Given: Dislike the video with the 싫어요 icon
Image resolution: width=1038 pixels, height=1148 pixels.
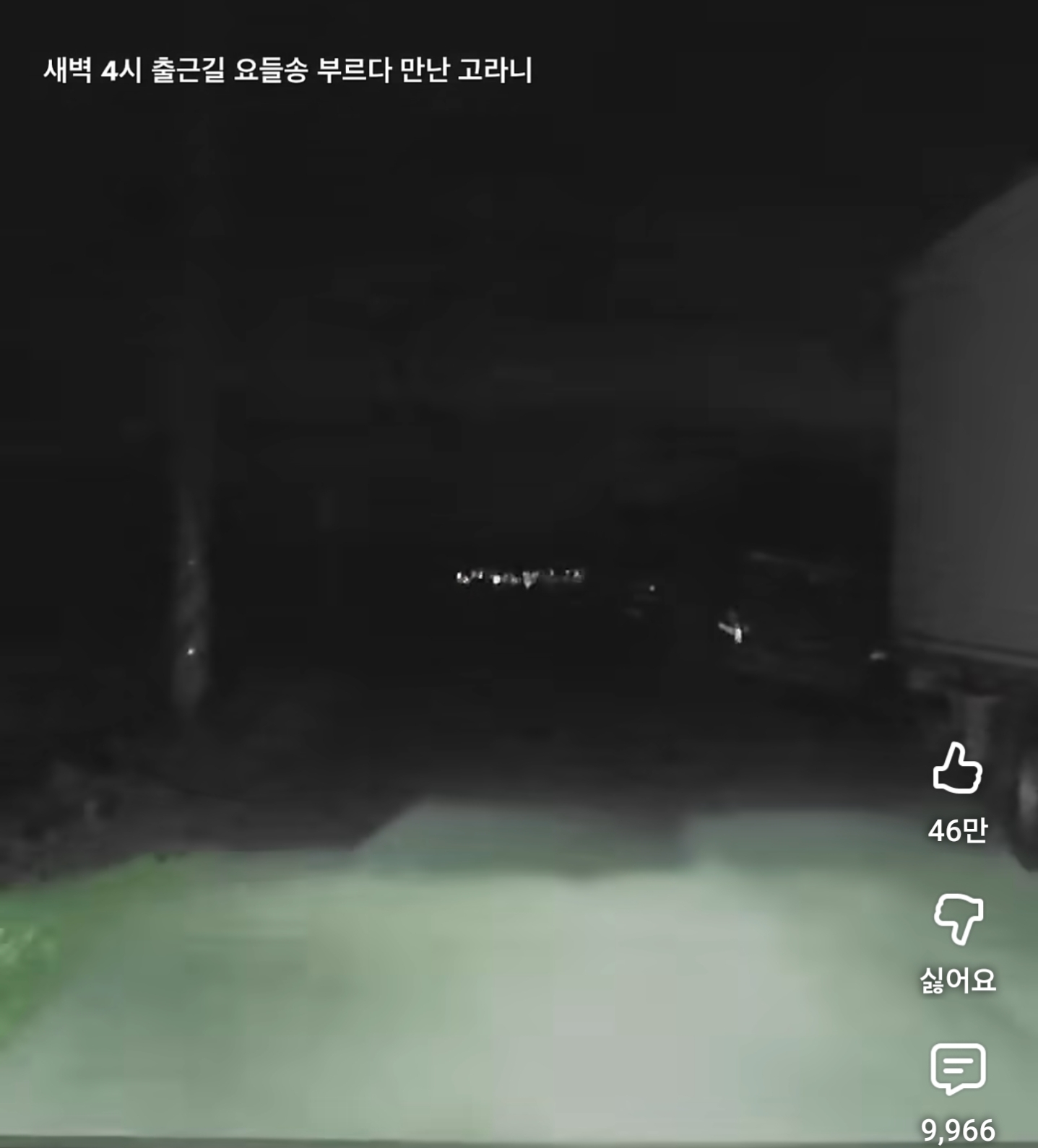Looking at the screenshot, I should 958,919.
